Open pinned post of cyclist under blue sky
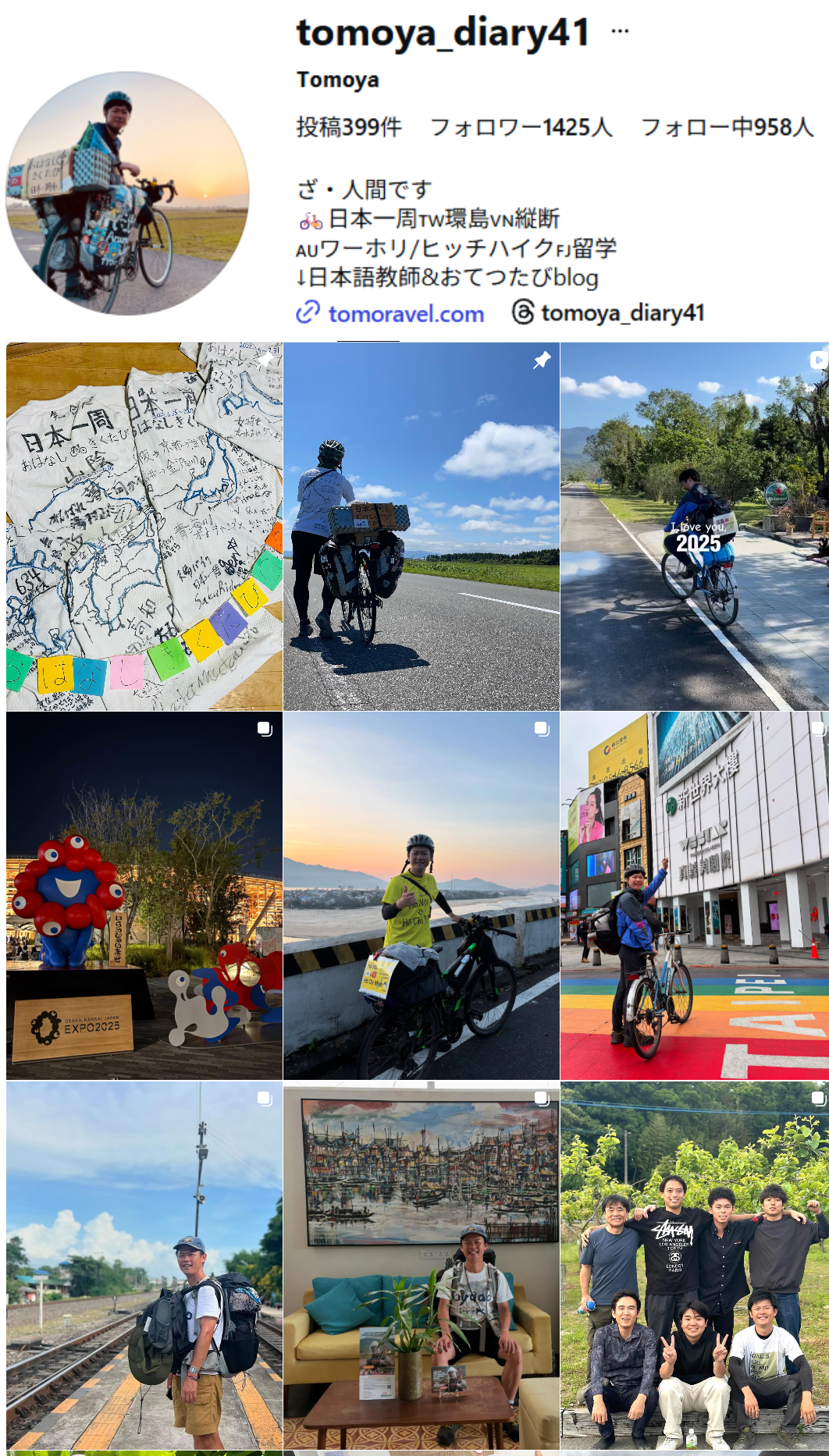Screen dimensions: 829x1456 tap(422, 527)
